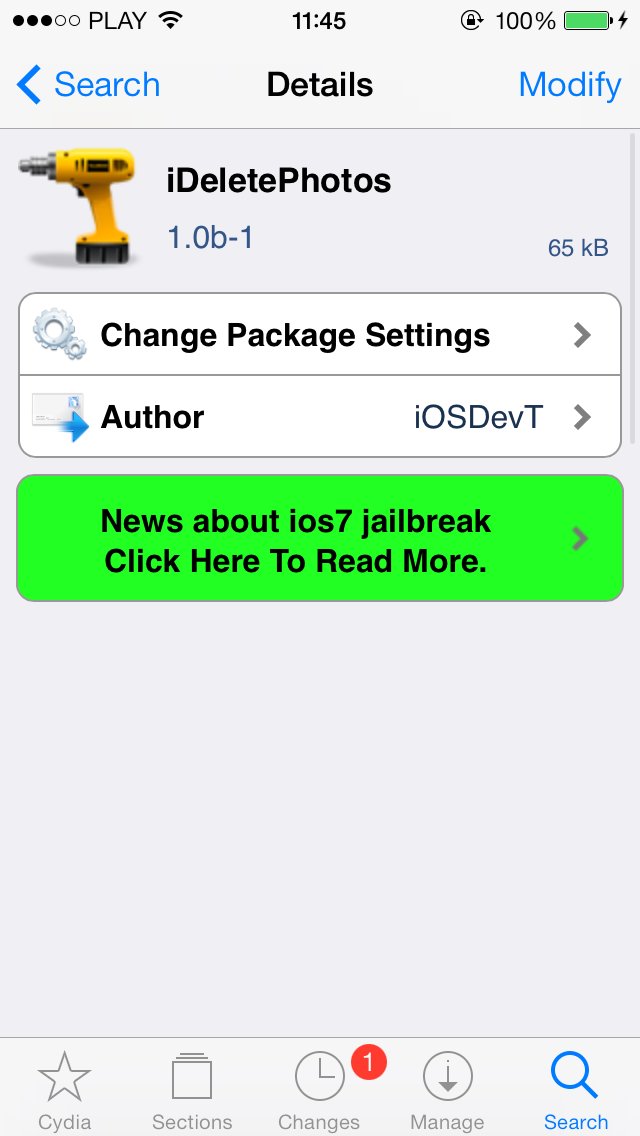This screenshot has height=1136, width=640.
Task: Open the Changes tab
Action: click(x=320, y=1090)
